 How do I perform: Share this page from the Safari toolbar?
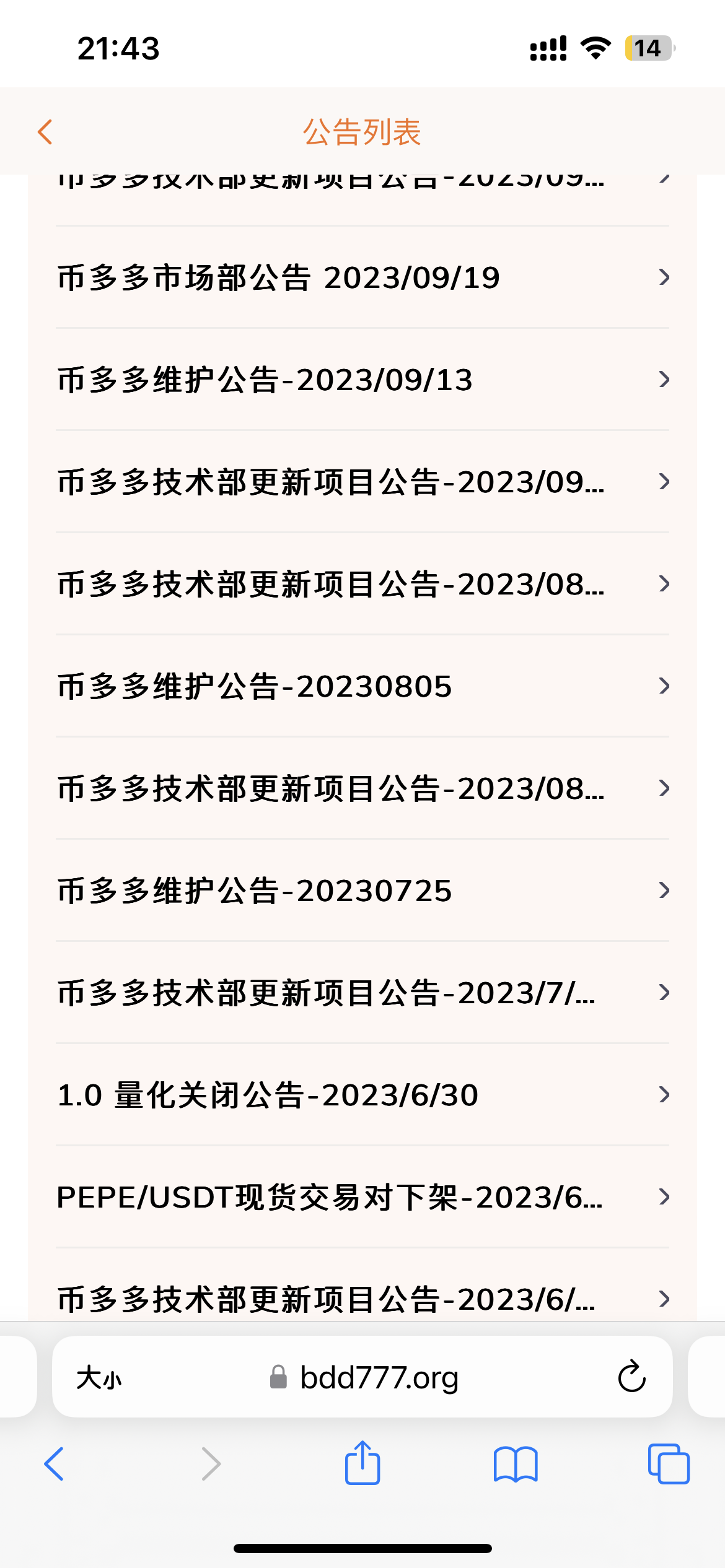pos(362,1462)
